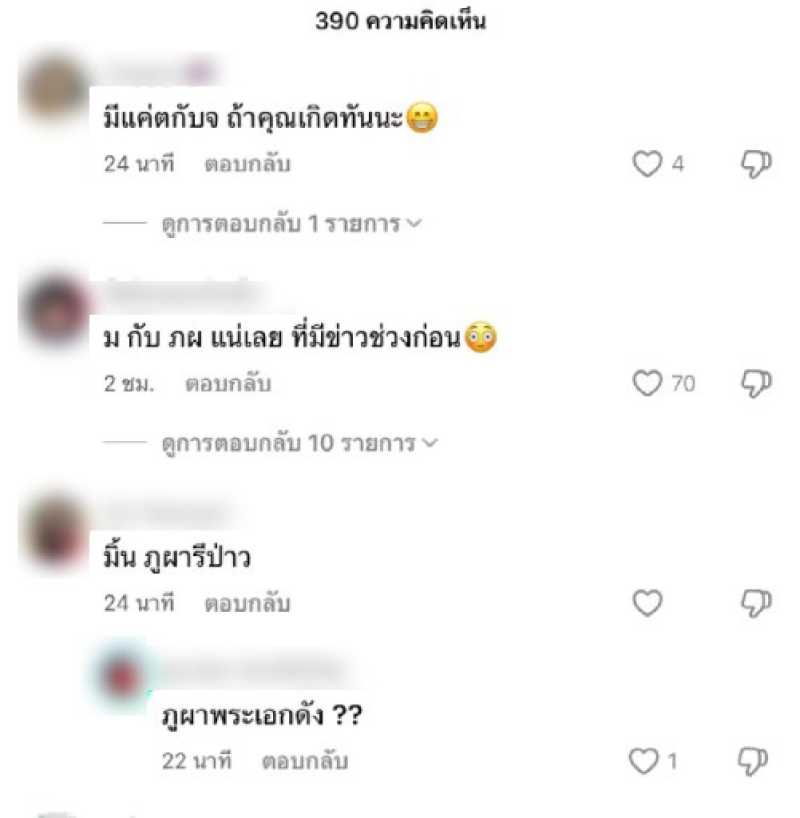Expand 'ดูการตอบกลับ 10 รายการ' replies

(299, 442)
